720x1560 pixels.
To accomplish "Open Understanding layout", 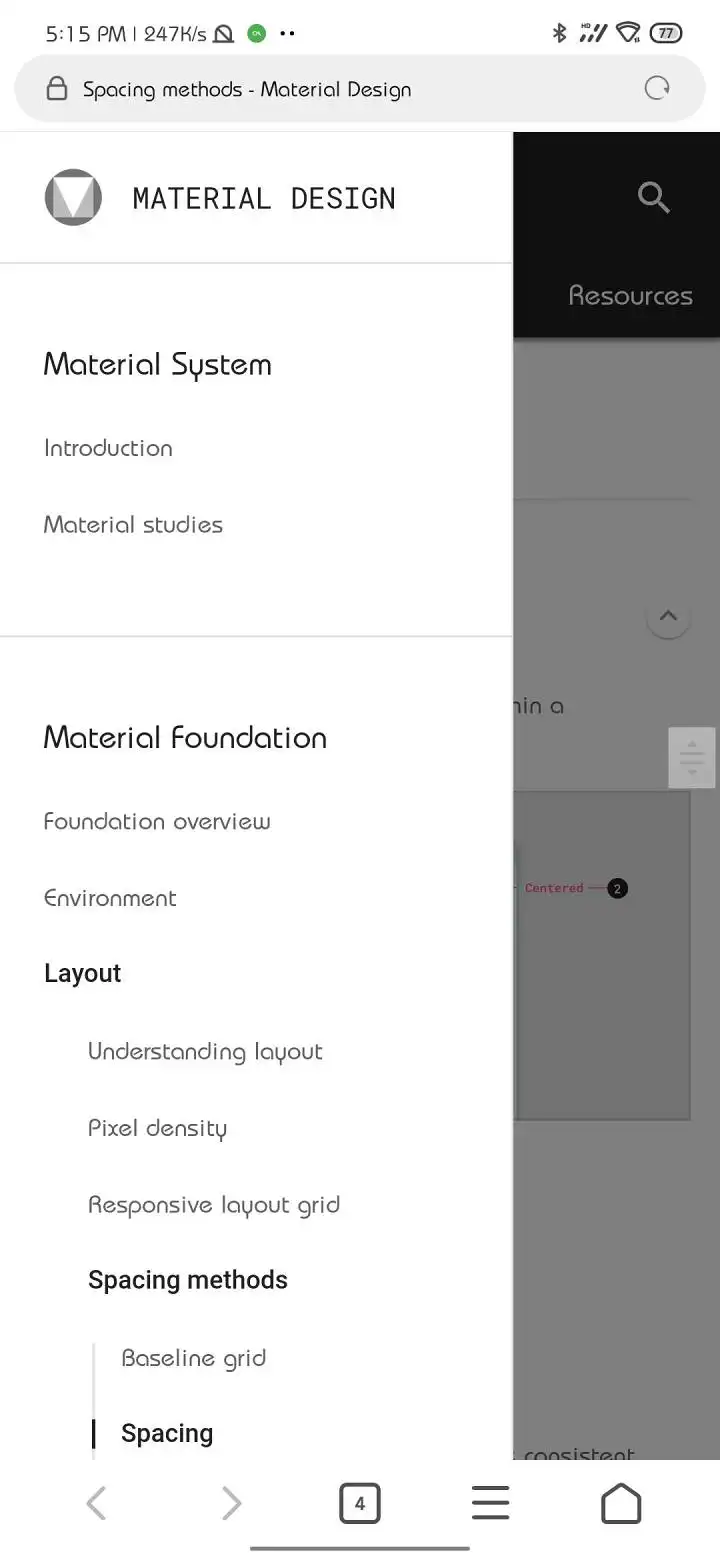I will click(x=205, y=1052).
